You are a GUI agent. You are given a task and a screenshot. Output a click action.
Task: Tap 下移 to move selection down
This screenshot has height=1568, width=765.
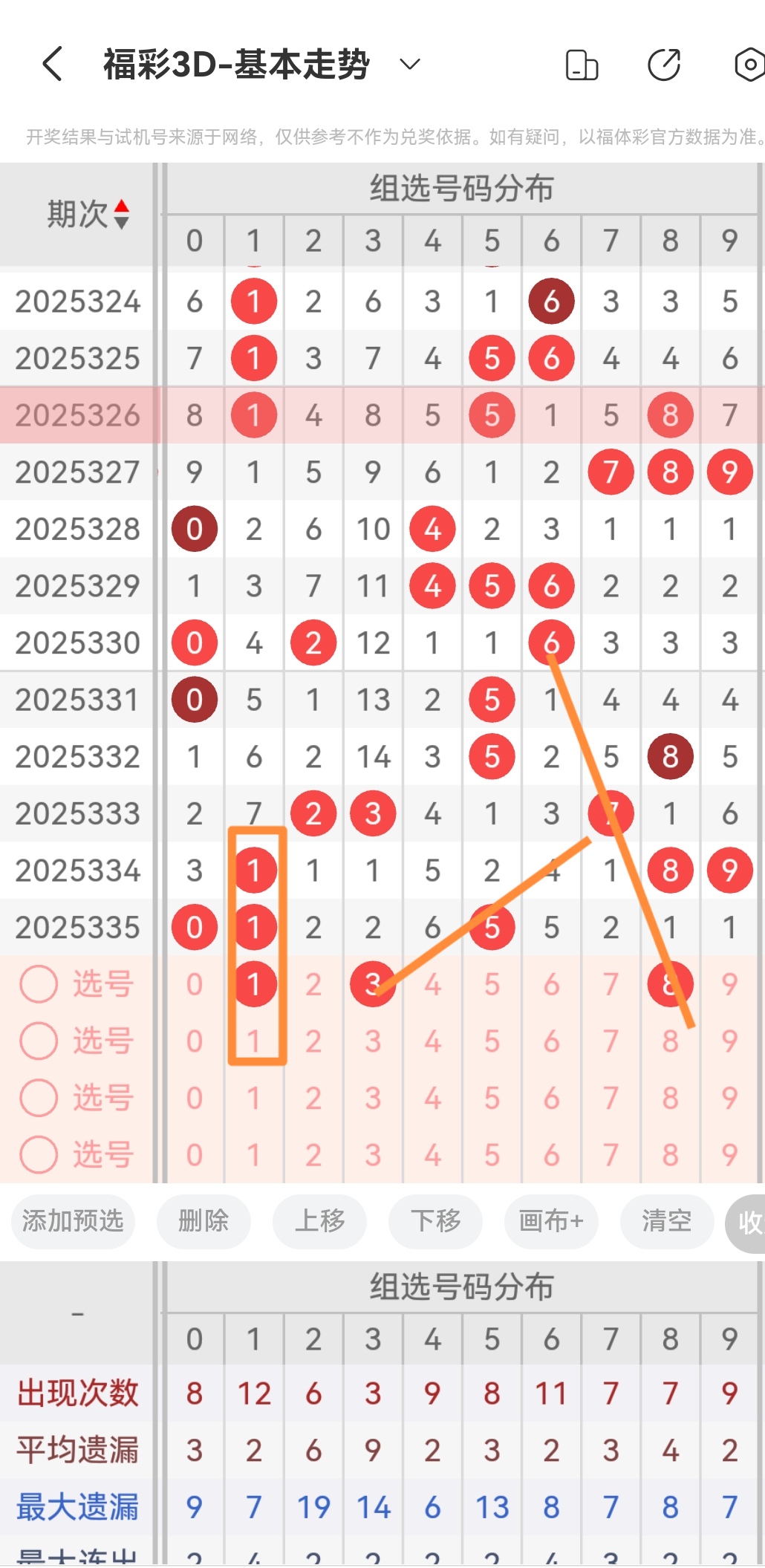pyautogui.click(x=435, y=1222)
